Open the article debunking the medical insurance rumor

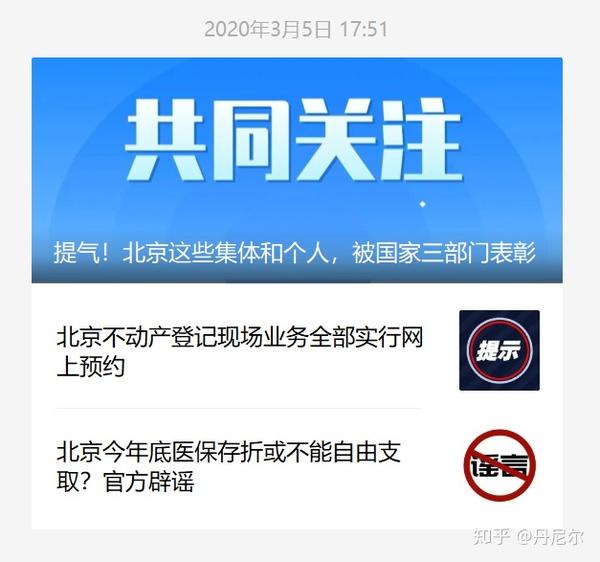[x=229, y=466]
